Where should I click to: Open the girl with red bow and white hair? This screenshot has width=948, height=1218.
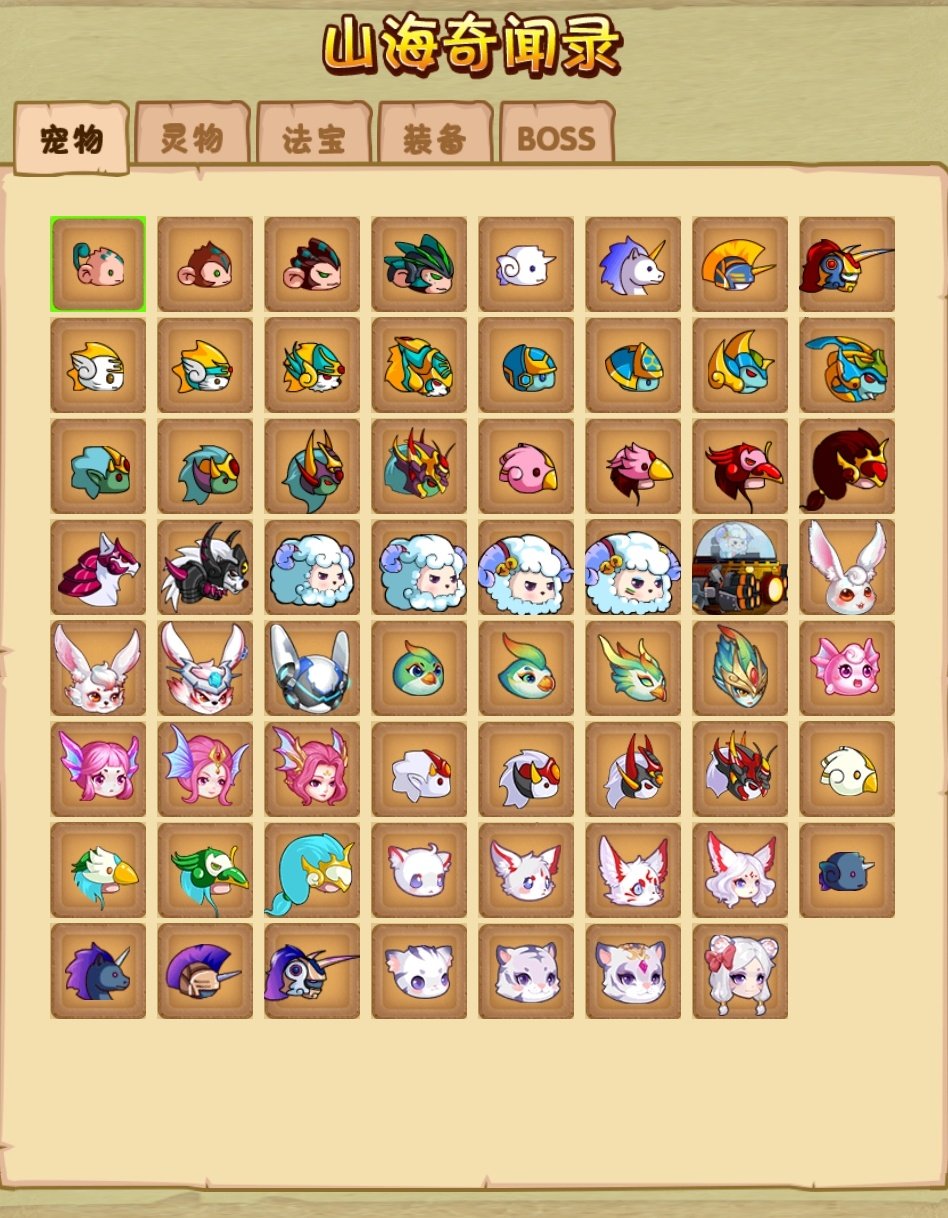(x=740, y=971)
